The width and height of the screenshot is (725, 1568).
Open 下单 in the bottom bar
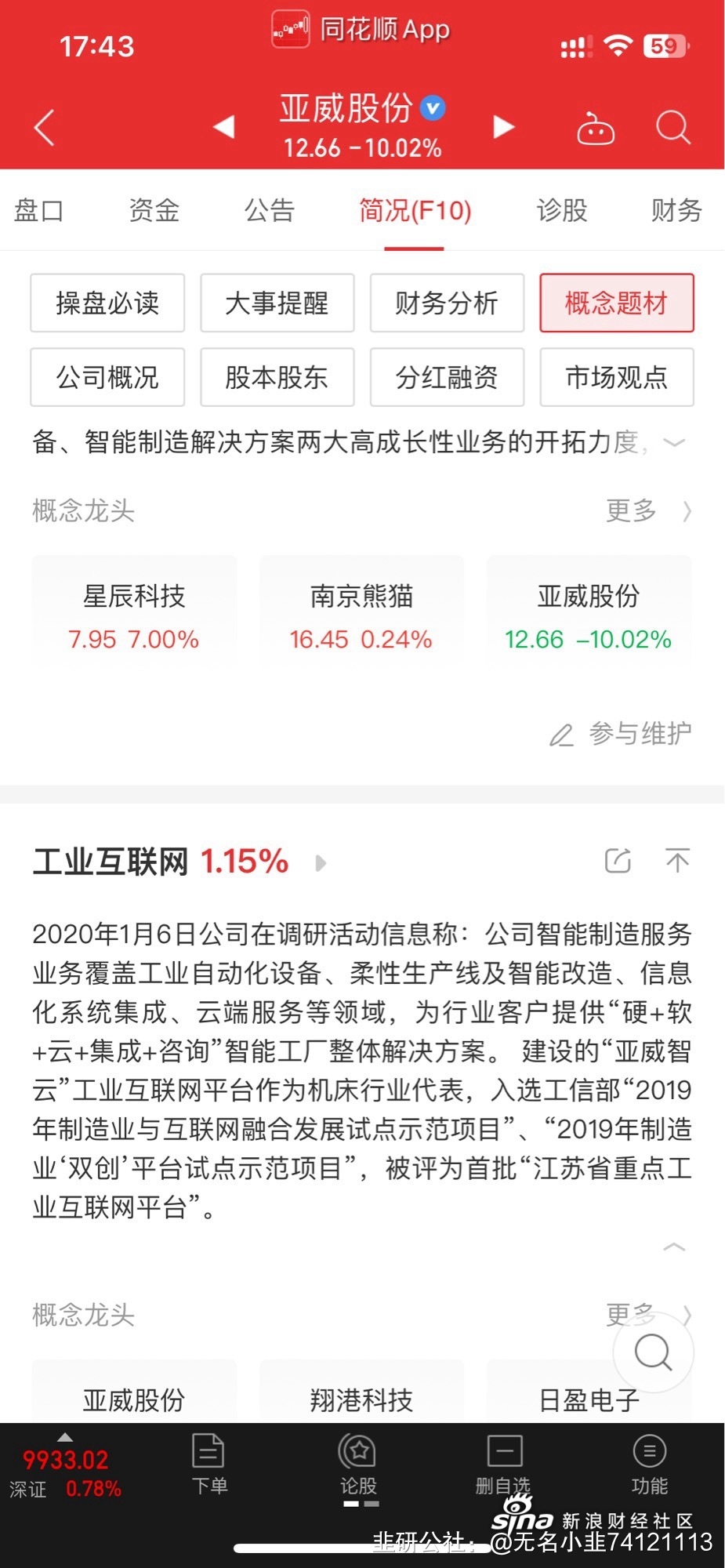click(x=209, y=1464)
